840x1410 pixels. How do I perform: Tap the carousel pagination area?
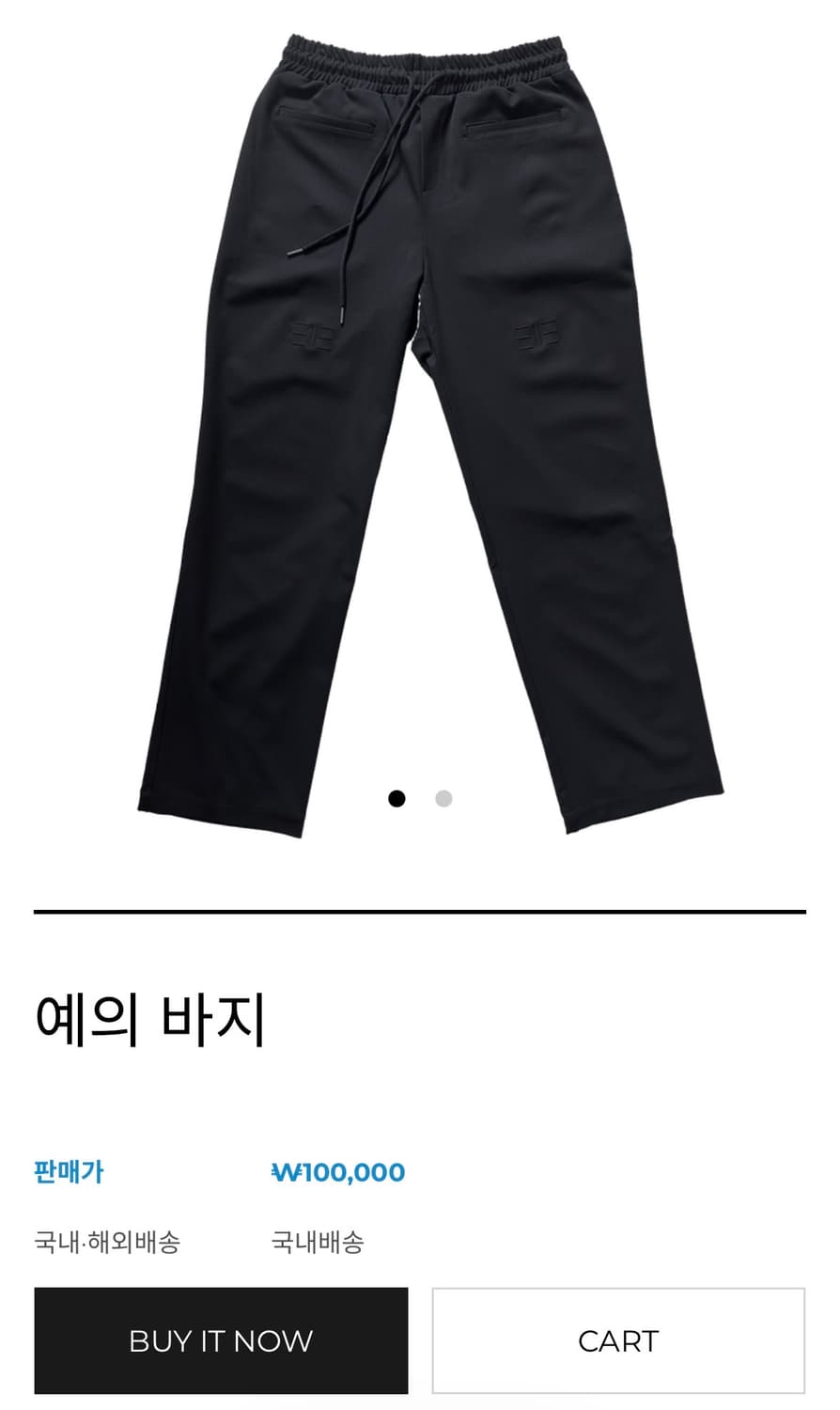point(419,797)
